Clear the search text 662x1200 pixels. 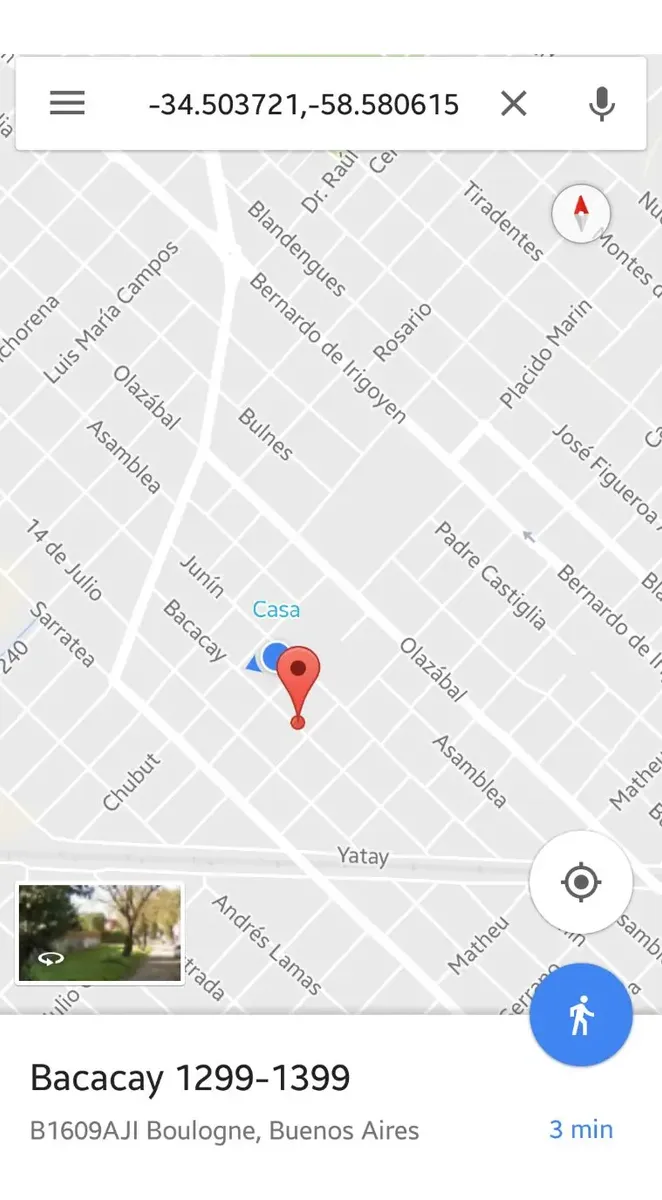[513, 103]
